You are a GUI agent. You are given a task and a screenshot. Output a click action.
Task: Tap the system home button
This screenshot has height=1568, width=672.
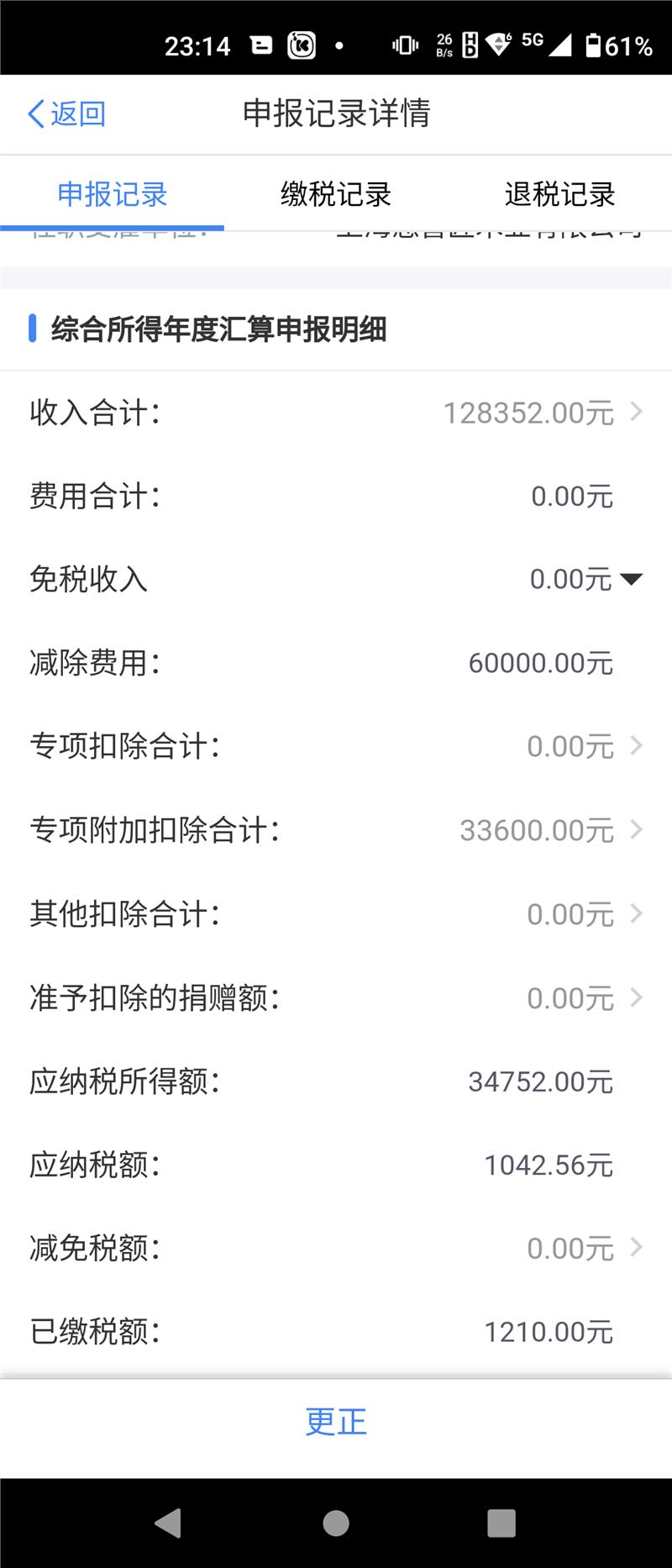tap(336, 1523)
